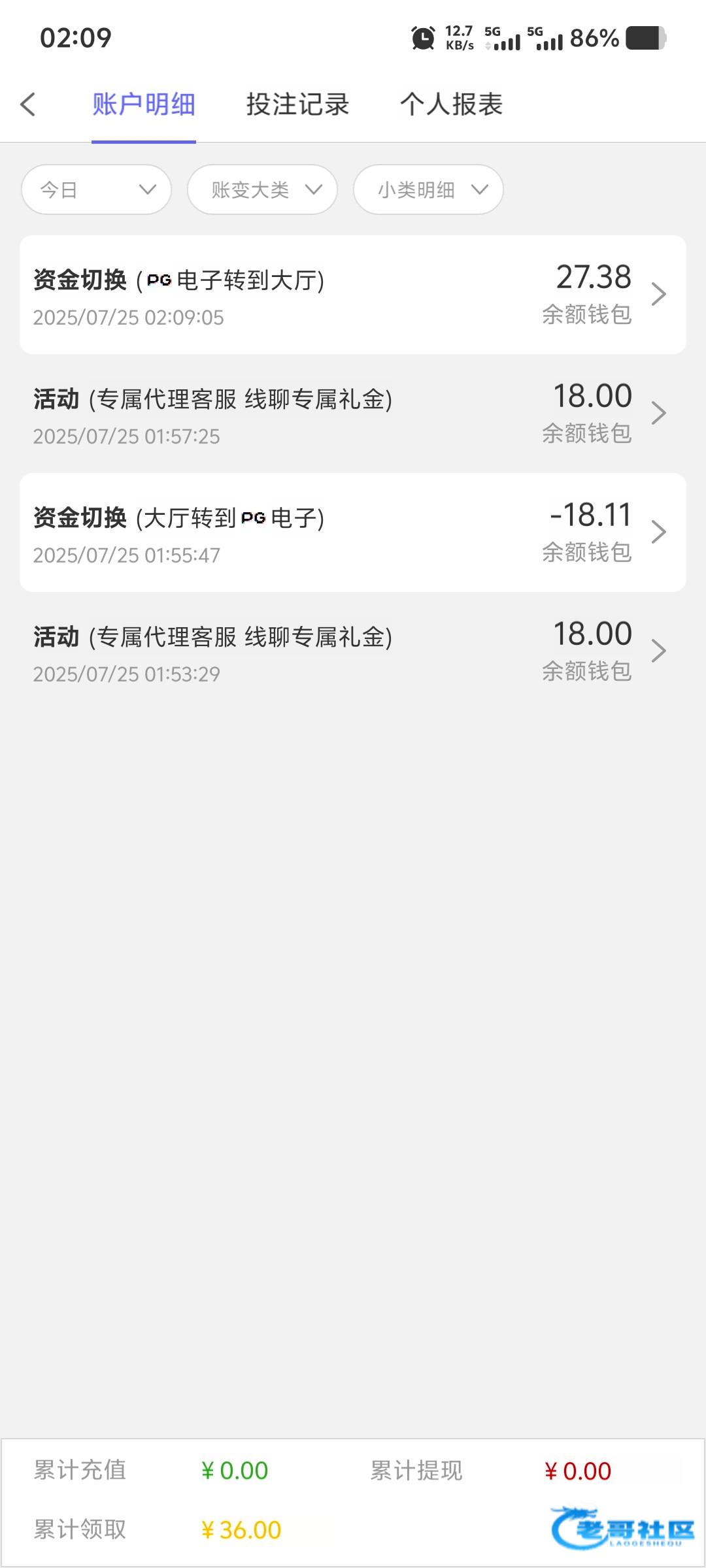Switch to the 投注记录 tab
The image size is (706, 1568).
(x=297, y=105)
